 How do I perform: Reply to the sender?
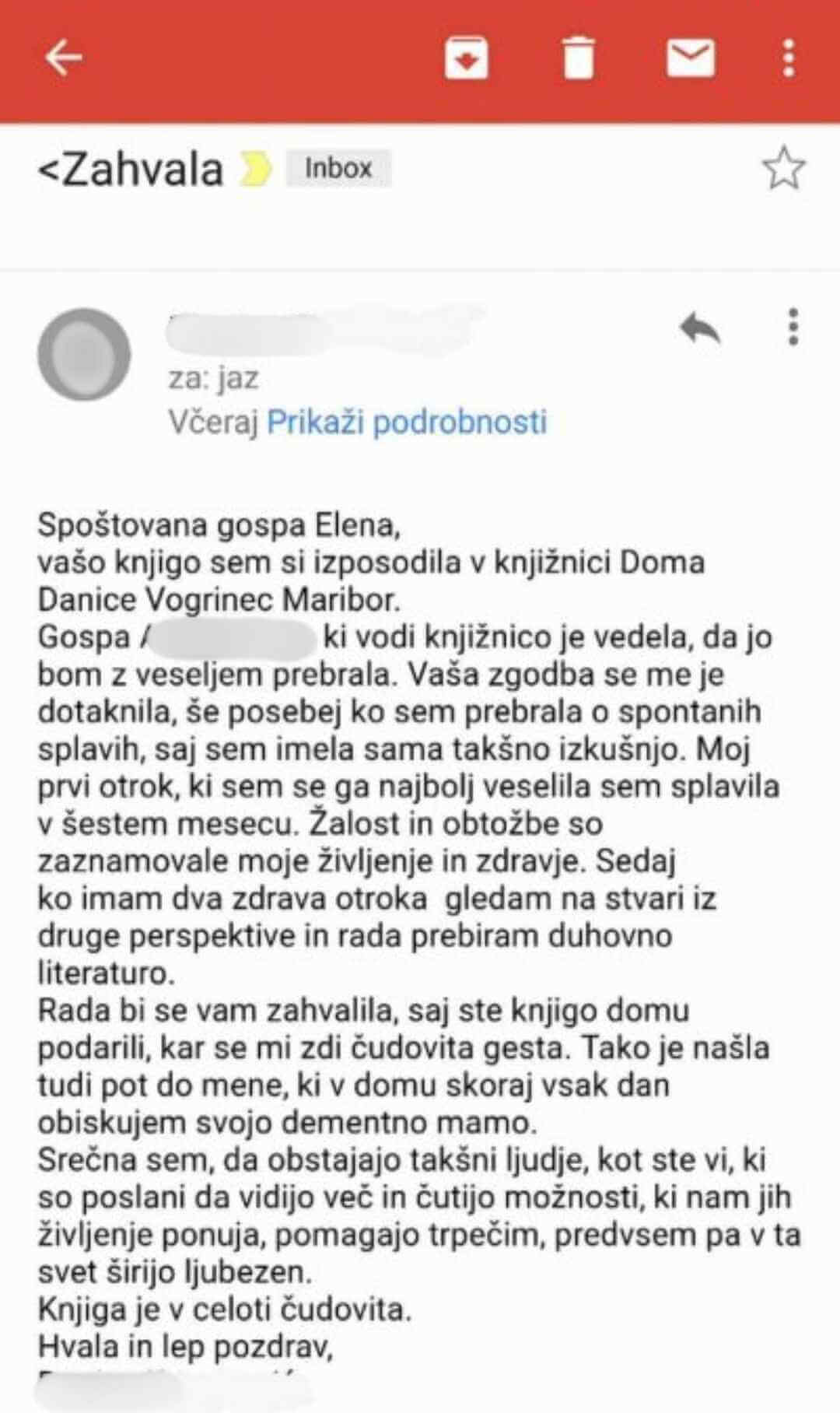coord(700,328)
